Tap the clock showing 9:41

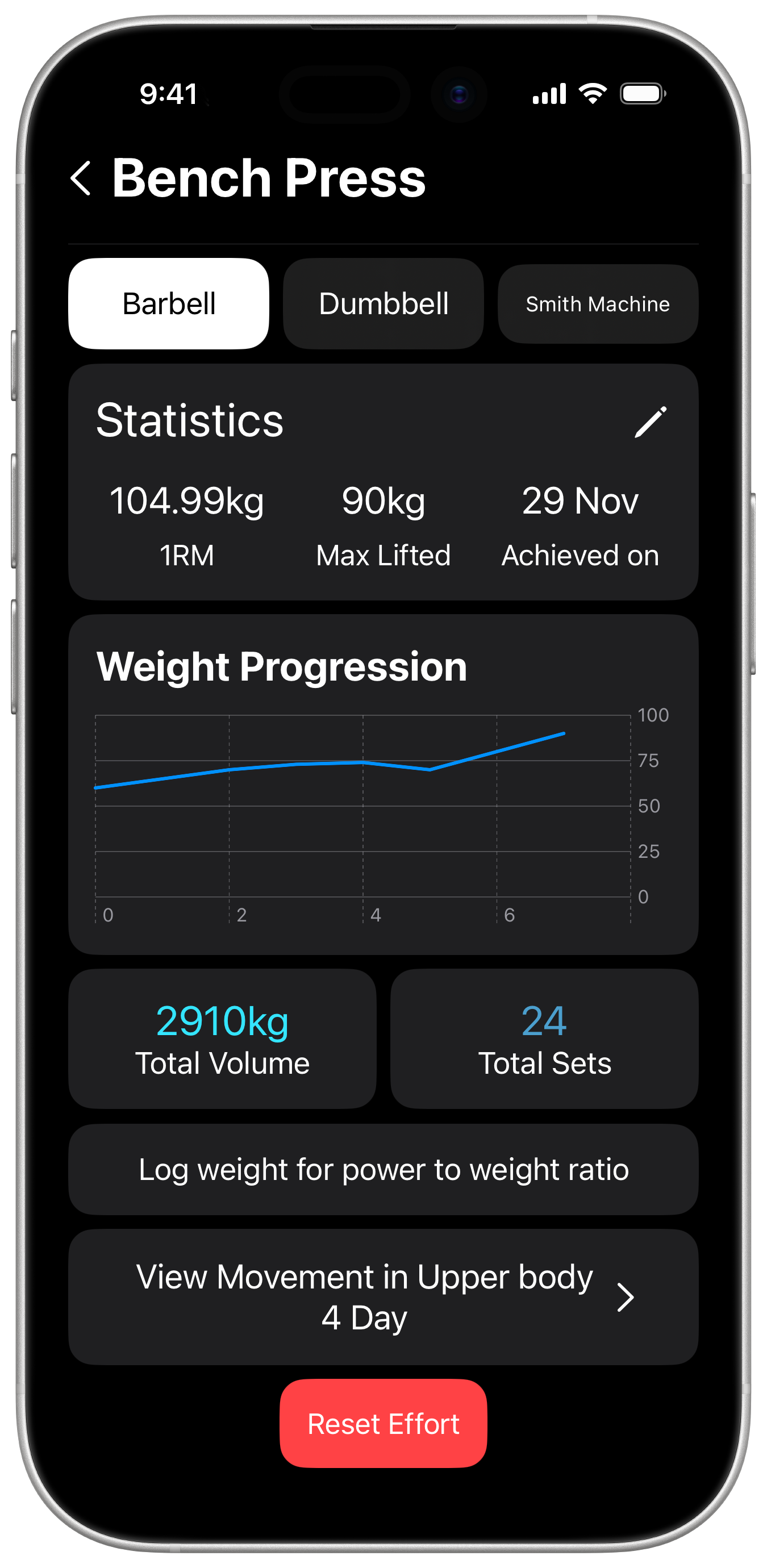click(169, 93)
